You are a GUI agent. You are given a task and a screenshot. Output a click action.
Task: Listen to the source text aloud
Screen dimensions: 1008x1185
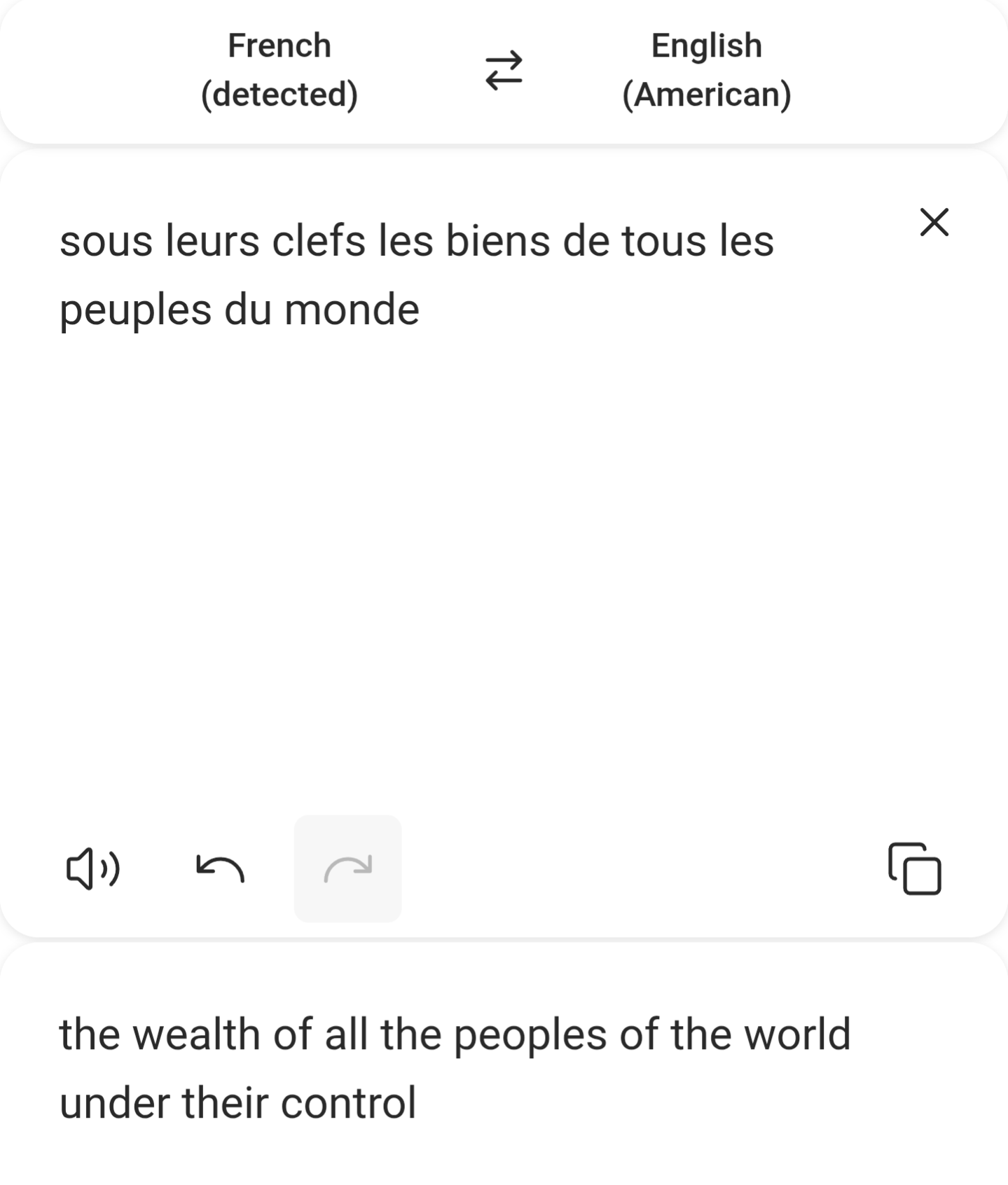[x=93, y=868]
